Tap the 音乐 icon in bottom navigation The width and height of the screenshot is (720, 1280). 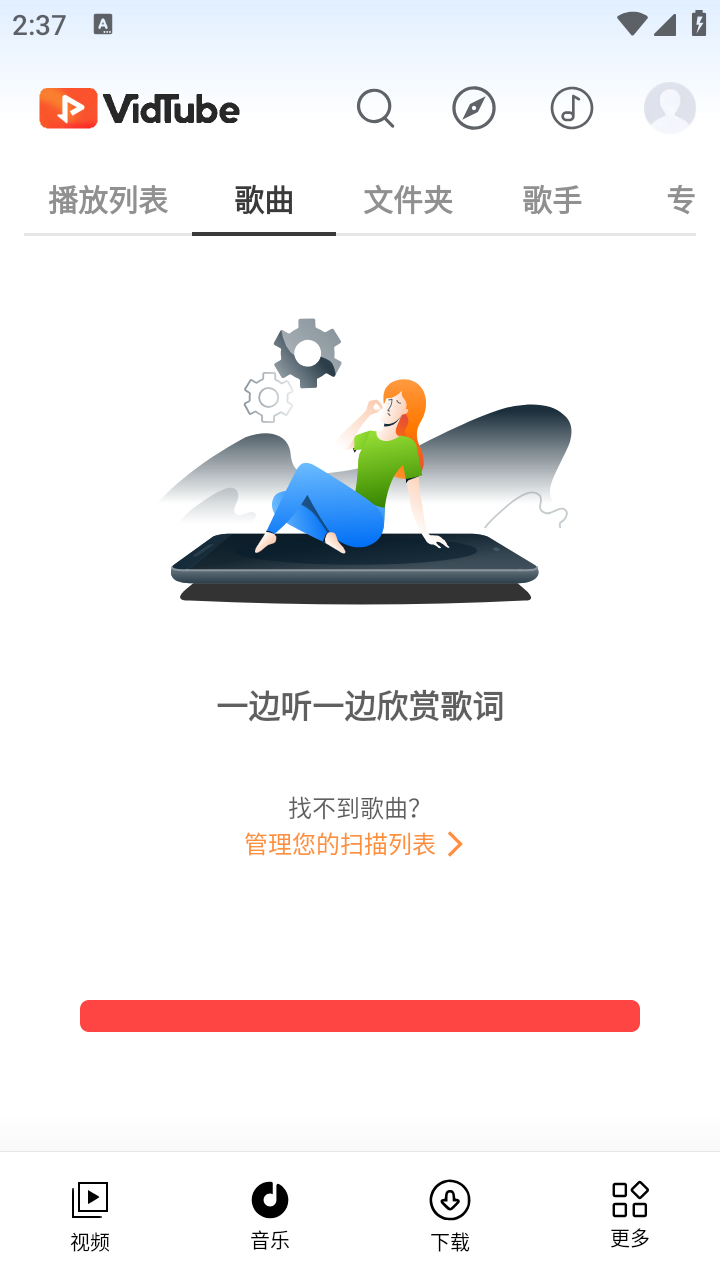coord(269,1199)
